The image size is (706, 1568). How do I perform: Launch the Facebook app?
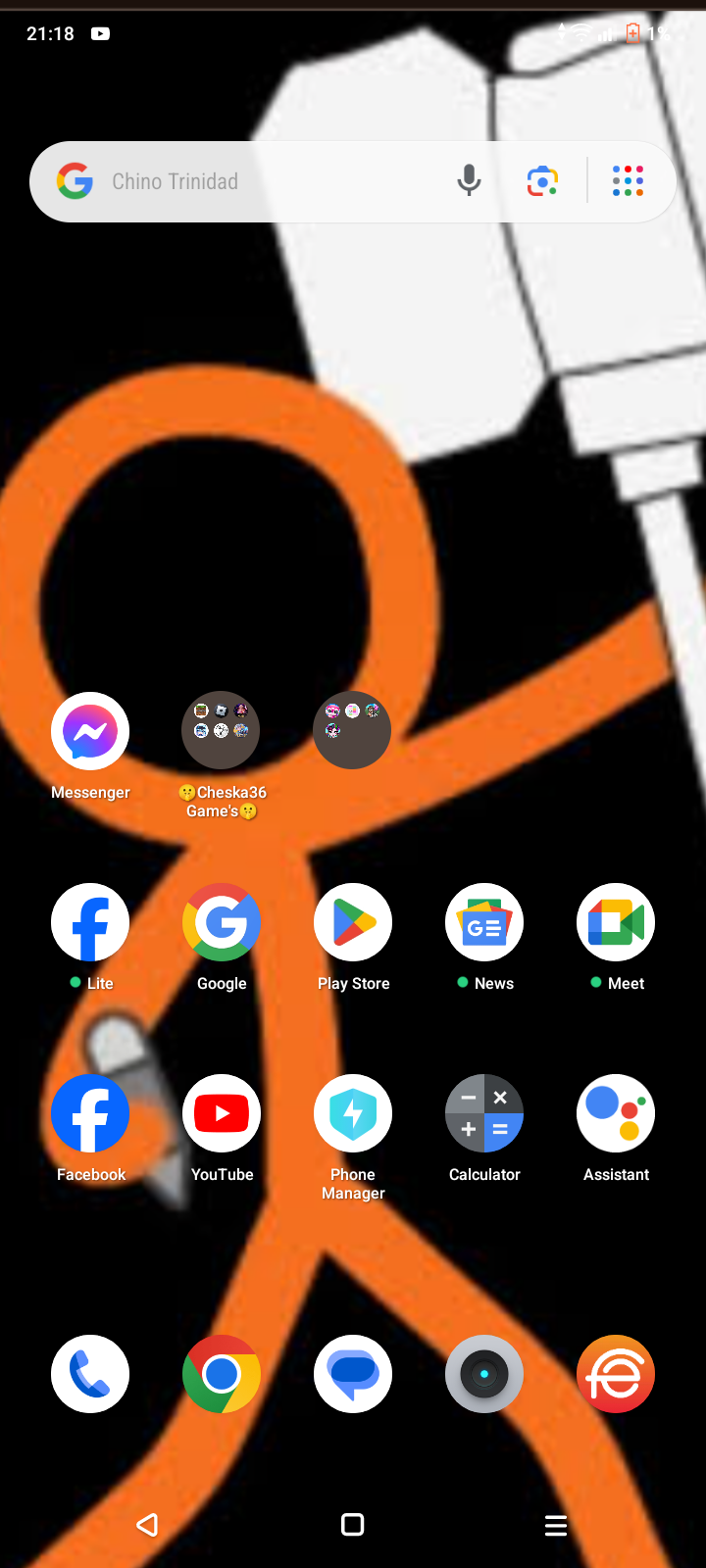90,1113
